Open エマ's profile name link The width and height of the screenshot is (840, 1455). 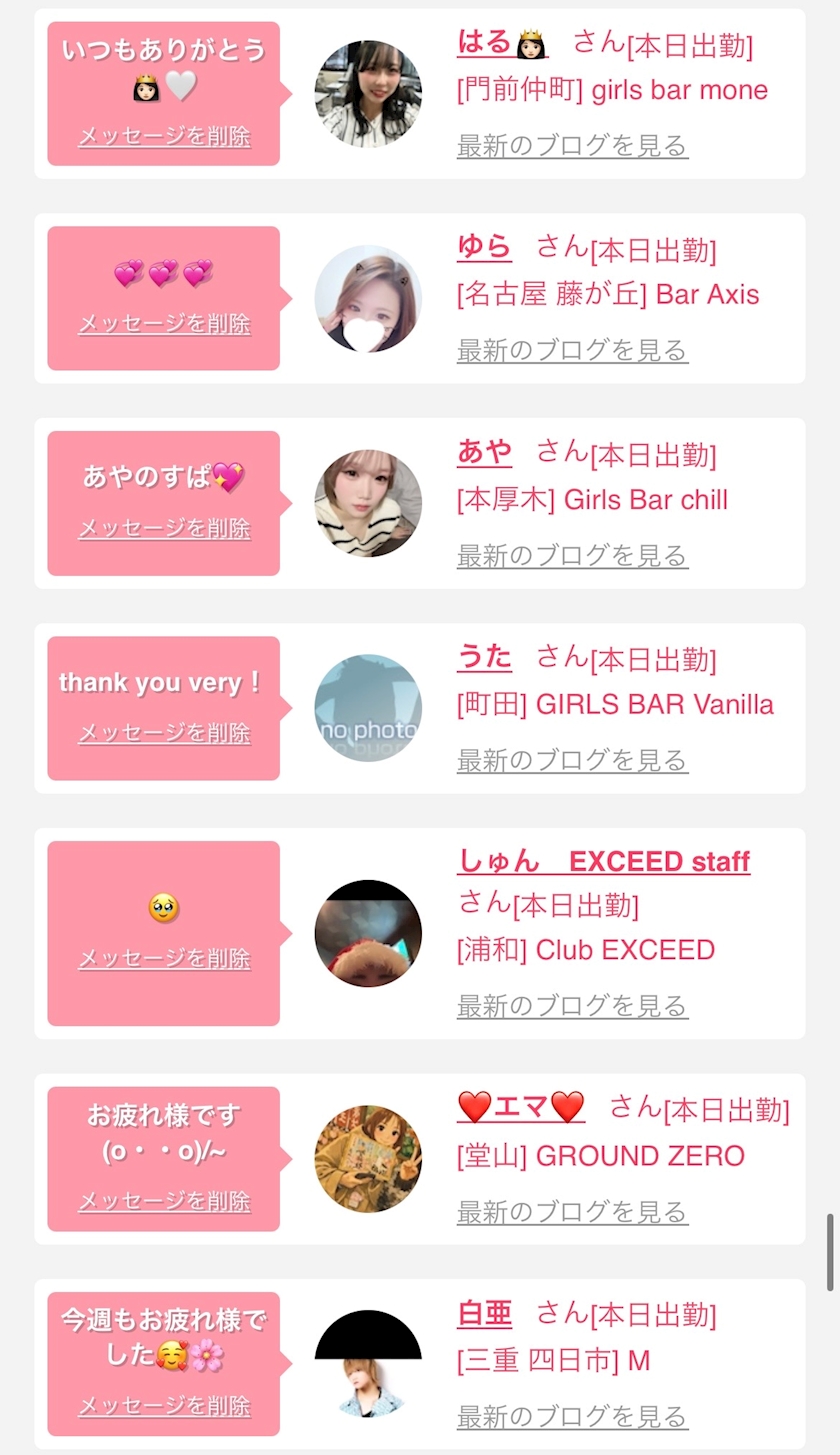pyautogui.click(x=521, y=1107)
